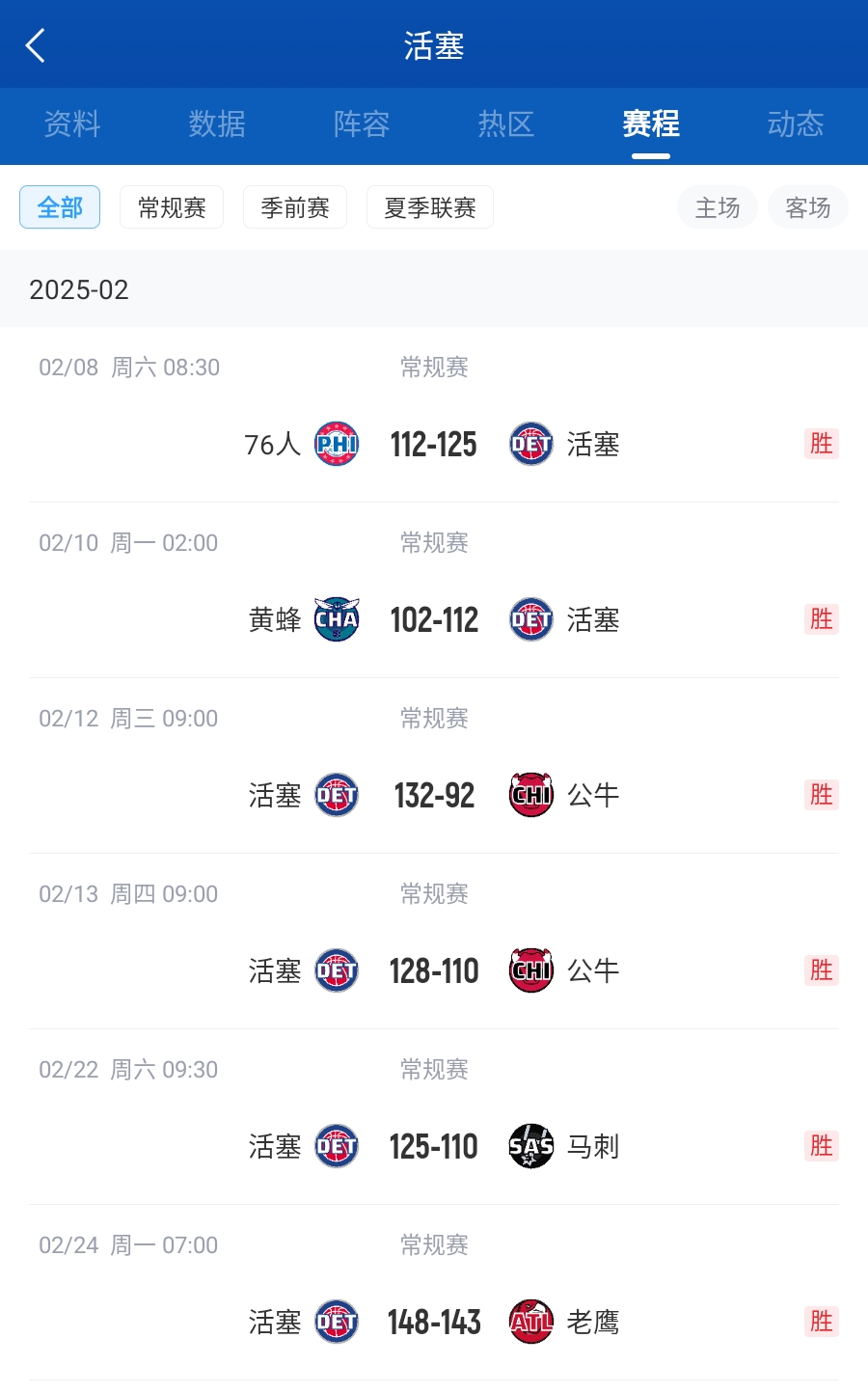Viewport: 868px width, 1393px height.
Task: Open the 黄蜂 vs 活塞 102-112 game
Action: tap(434, 620)
